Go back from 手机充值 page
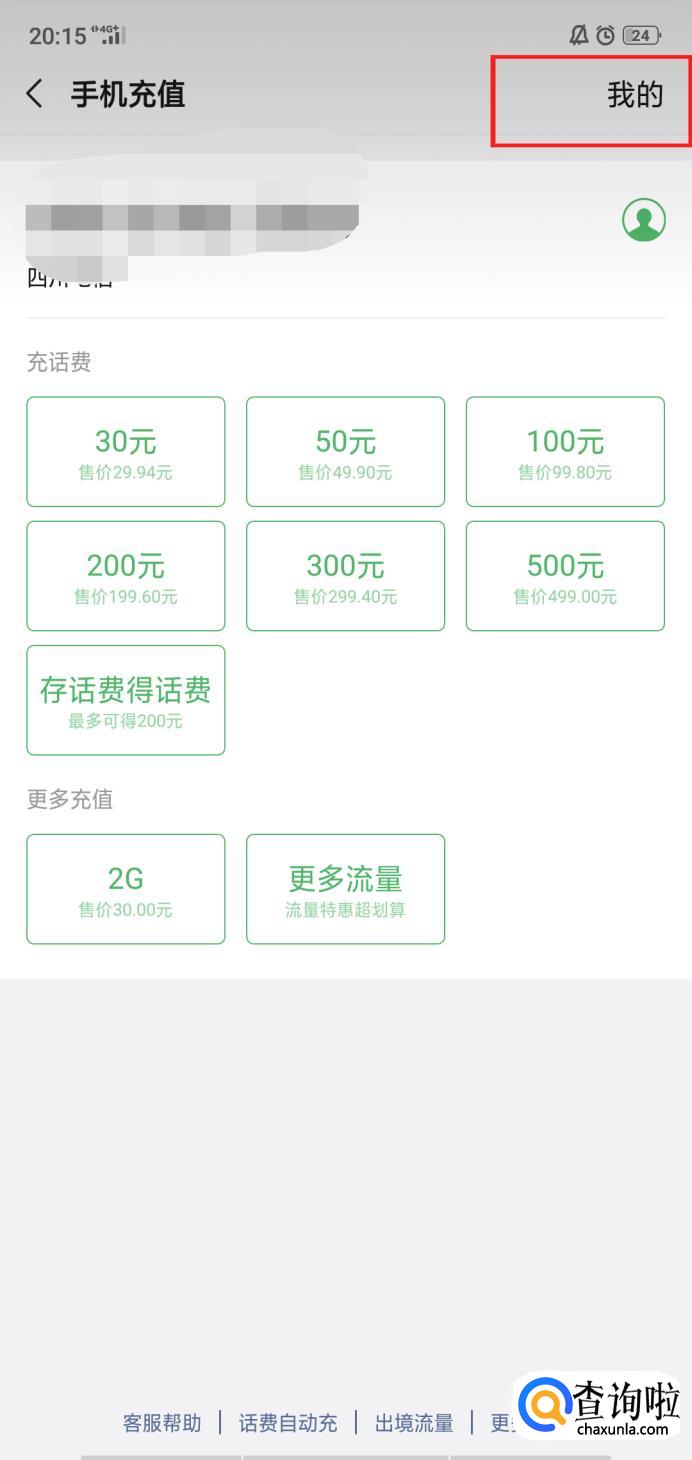Image resolution: width=692 pixels, height=1460 pixels. [x=35, y=94]
